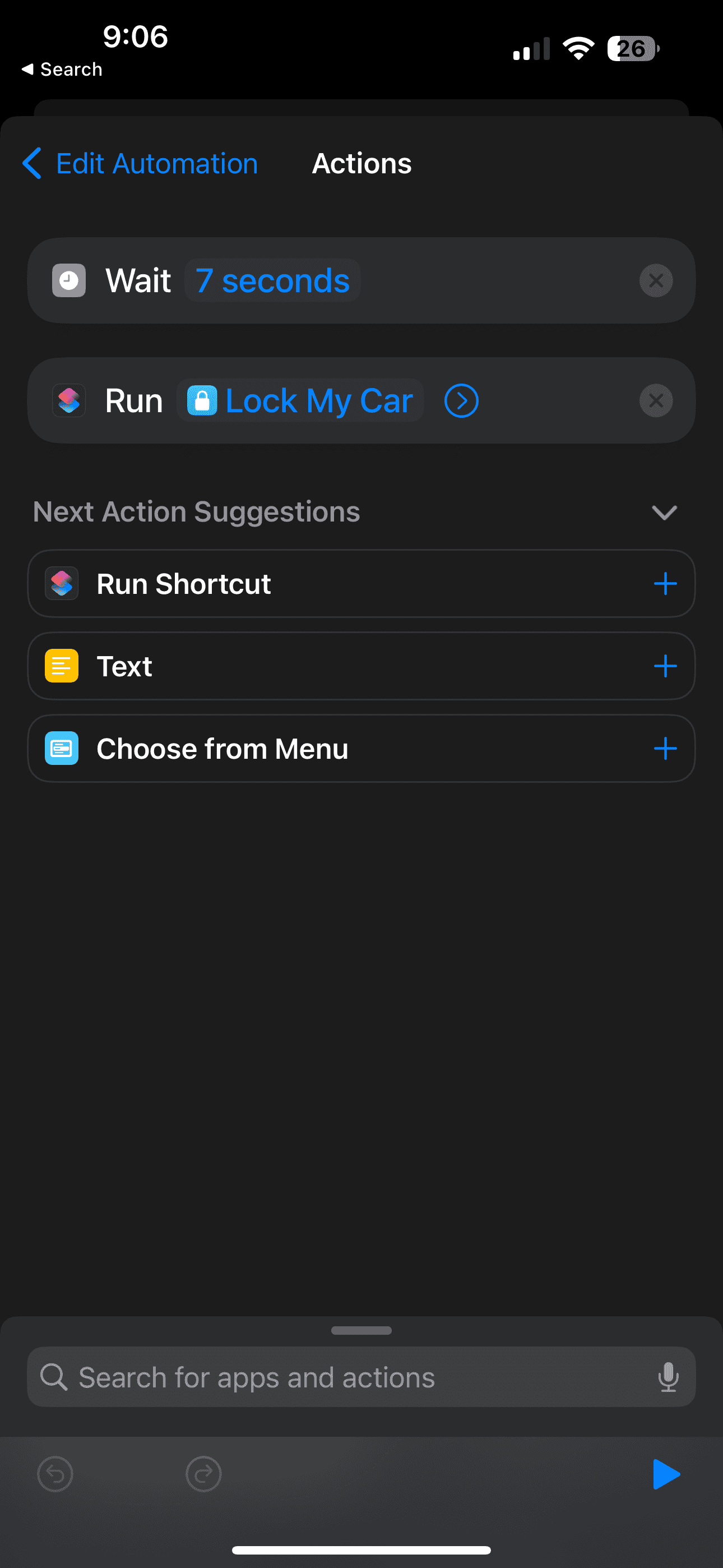Go back to Edit Automation
This screenshot has height=1568, width=723.
point(140,163)
